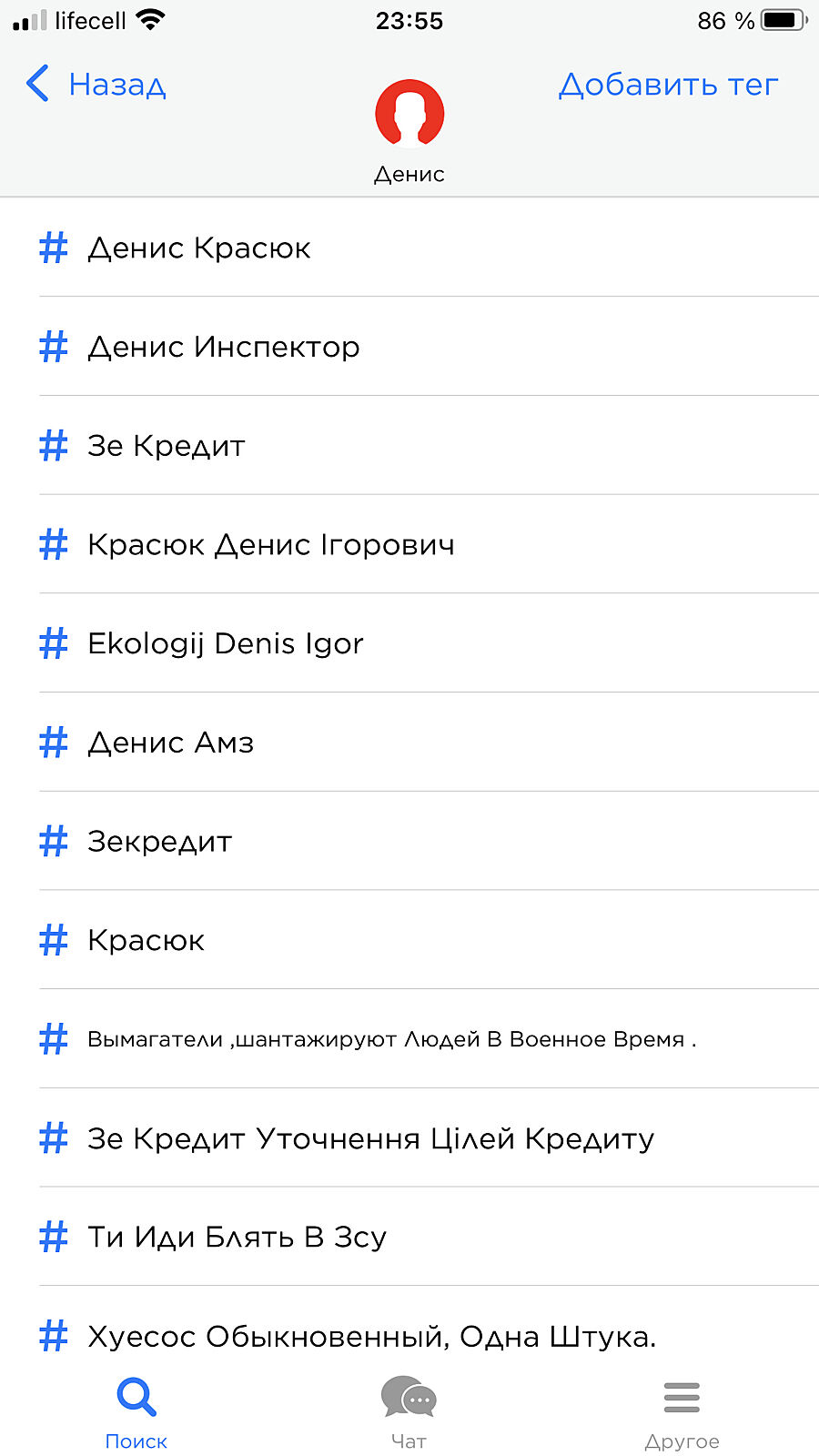
Task: Open the Другое tab
Action: tap(682, 1413)
